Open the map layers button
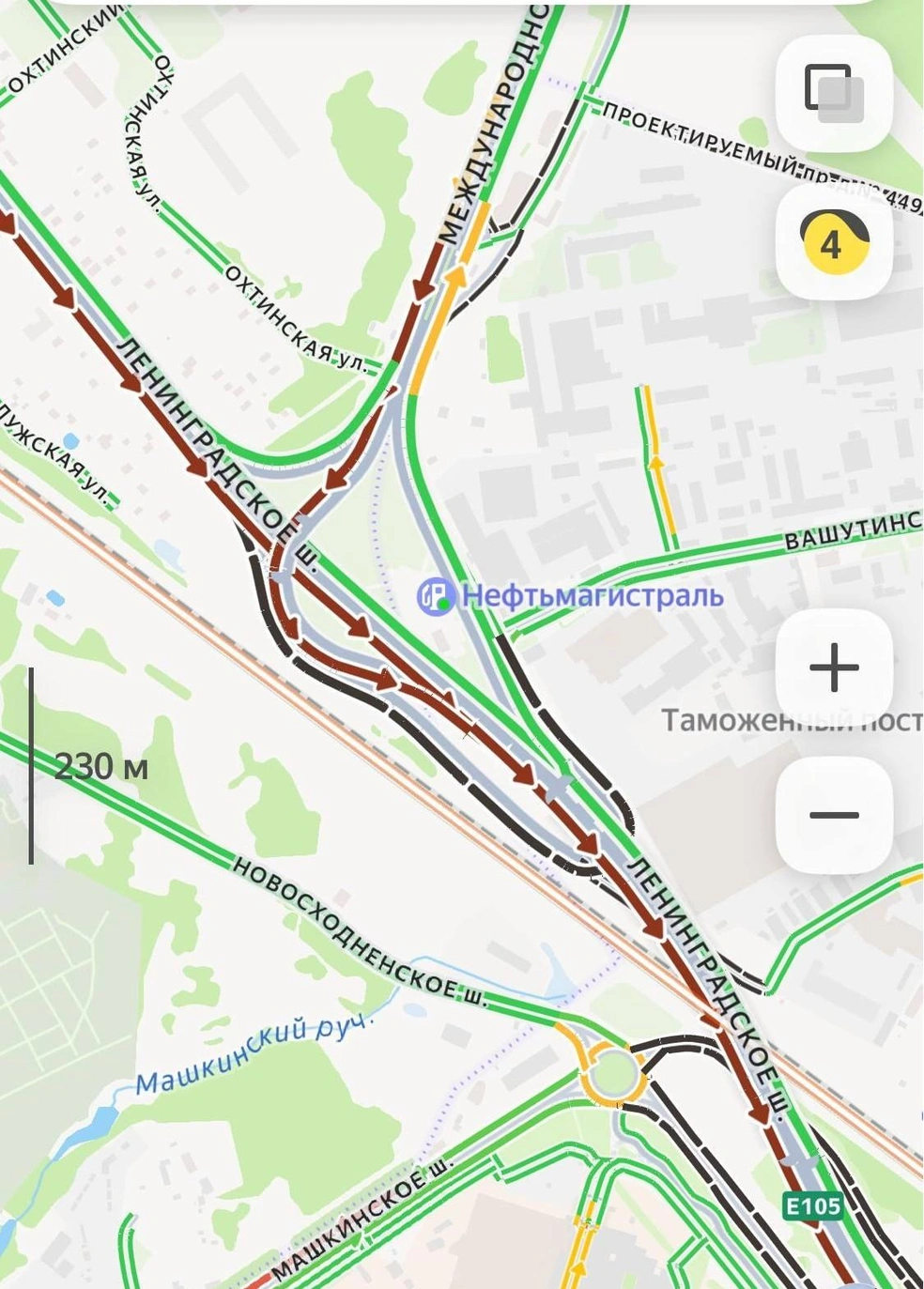The width and height of the screenshot is (924, 1289). coord(833,92)
